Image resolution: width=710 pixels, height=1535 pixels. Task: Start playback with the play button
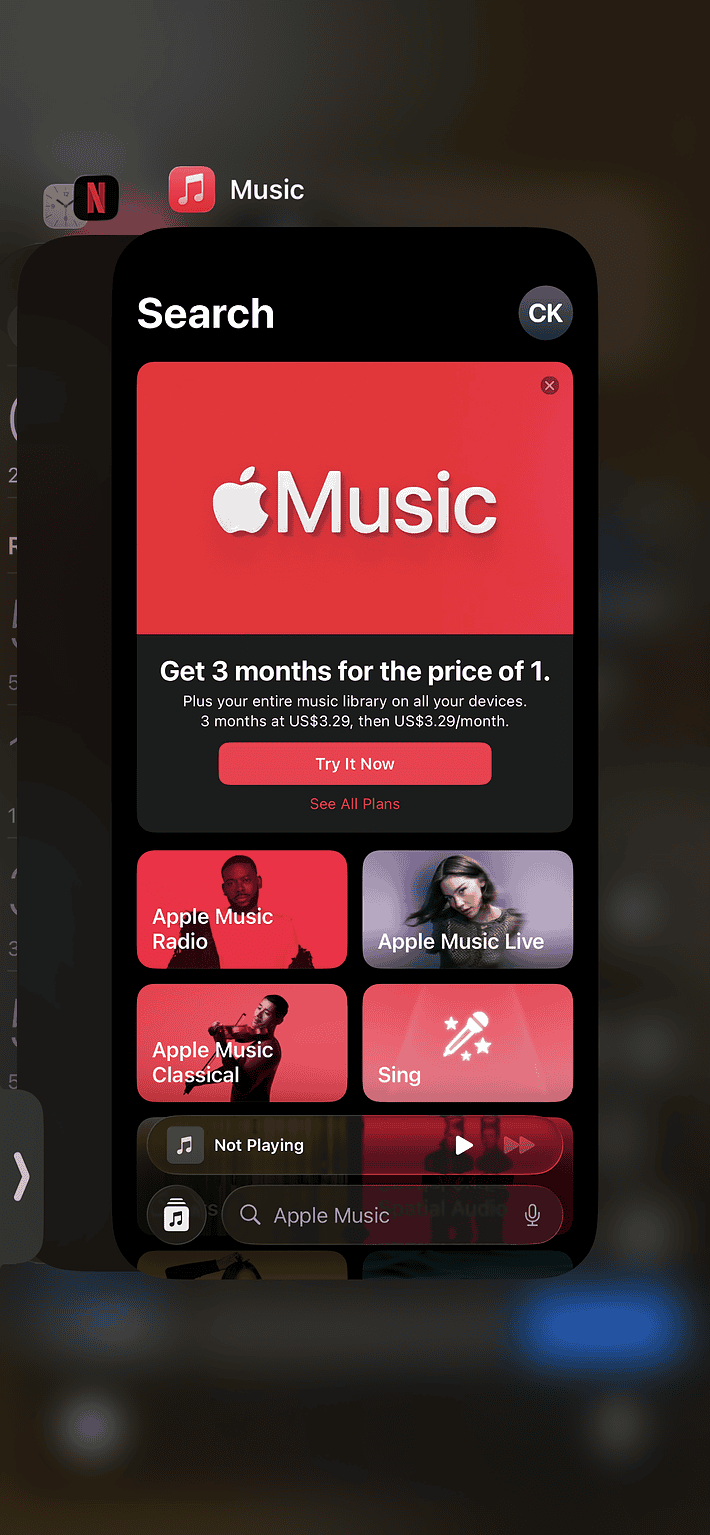pos(463,1145)
